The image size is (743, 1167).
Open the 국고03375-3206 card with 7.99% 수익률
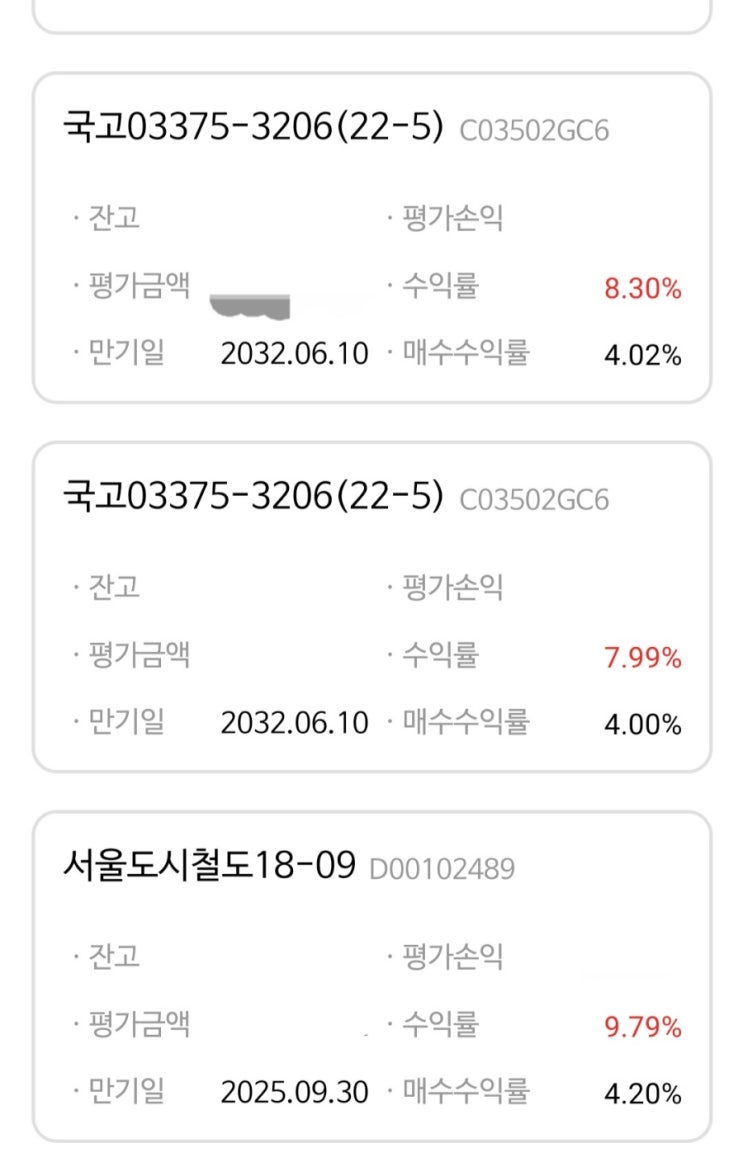371,607
